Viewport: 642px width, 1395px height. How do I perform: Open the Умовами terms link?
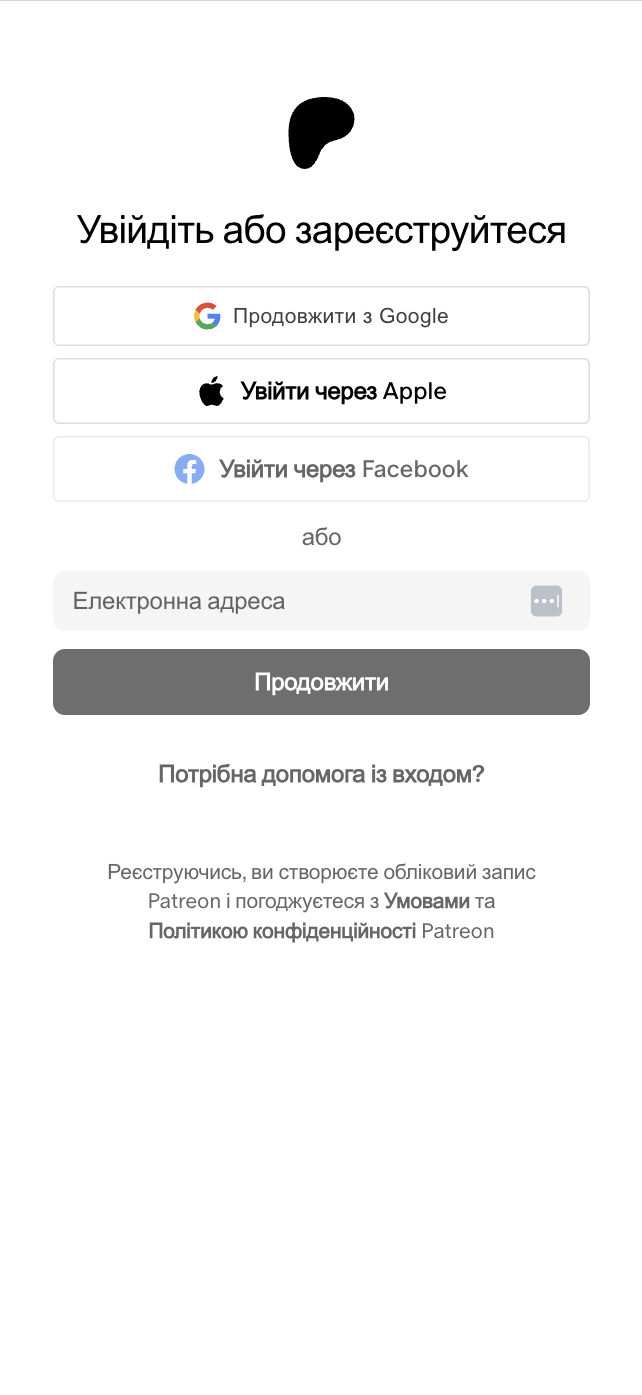(x=427, y=901)
